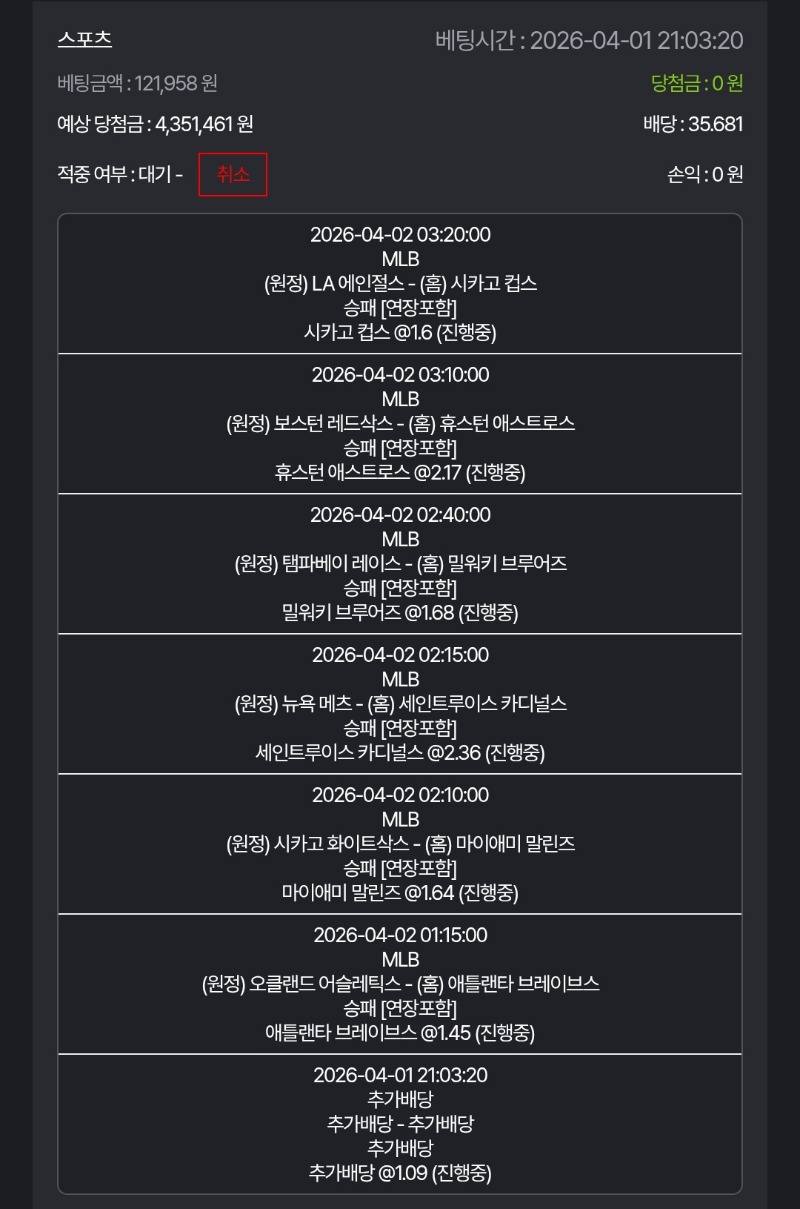Tap the red 취소 button to cancel the bet

point(232,175)
